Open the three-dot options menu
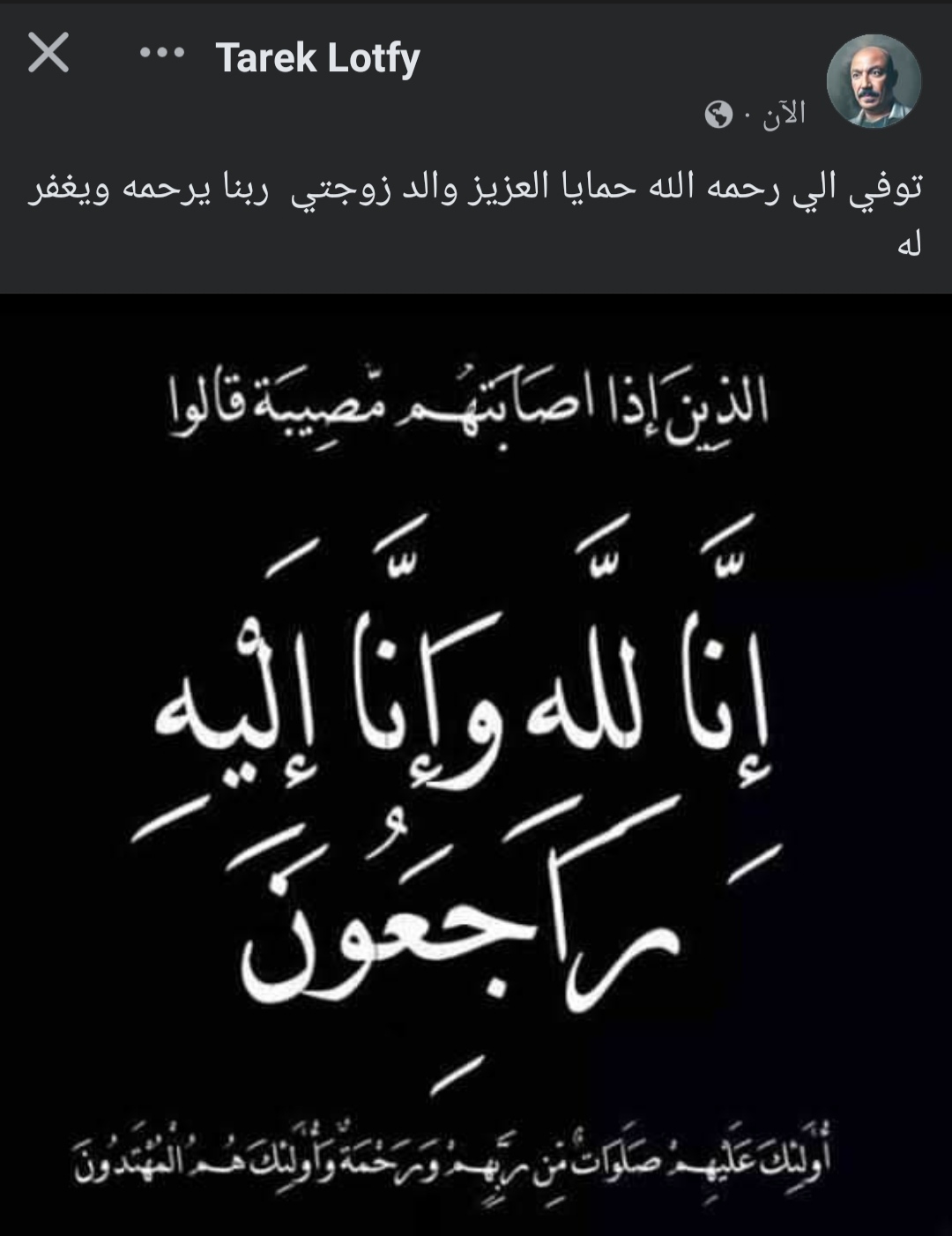The width and height of the screenshot is (952, 1236). click(x=162, y=54)
